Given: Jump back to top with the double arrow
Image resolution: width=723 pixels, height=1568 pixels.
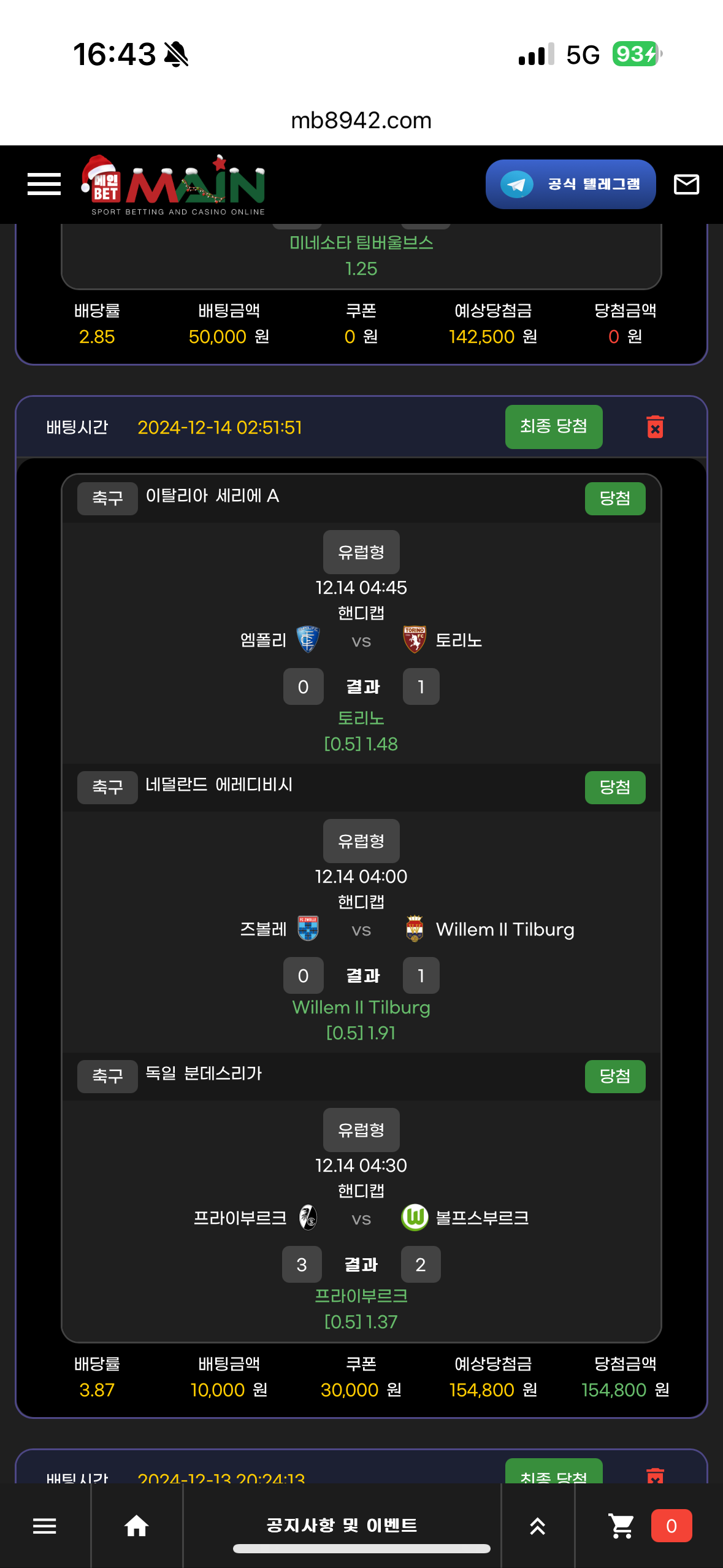Looking at the screenshot, I should (538, 1525).
